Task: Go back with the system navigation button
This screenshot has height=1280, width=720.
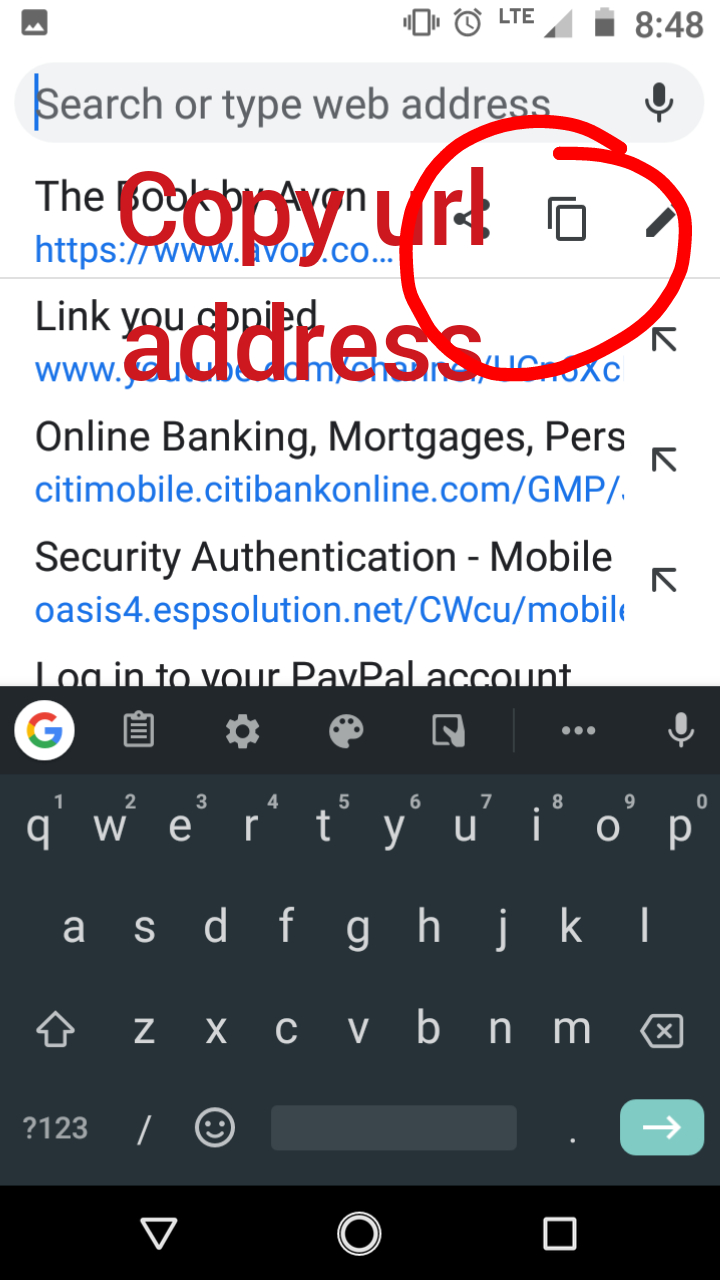Action: [159, 1233]
